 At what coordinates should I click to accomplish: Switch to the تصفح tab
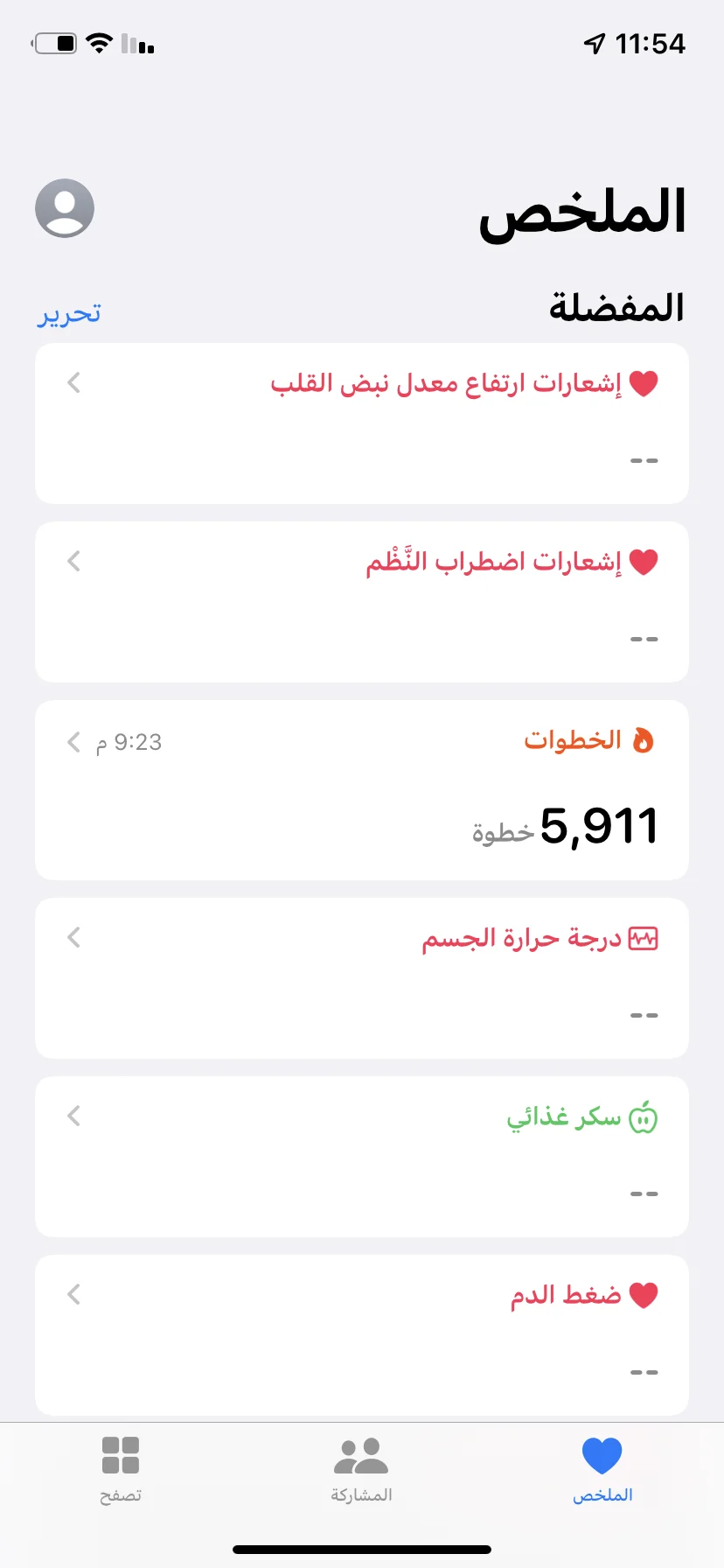coord(121,1470)
